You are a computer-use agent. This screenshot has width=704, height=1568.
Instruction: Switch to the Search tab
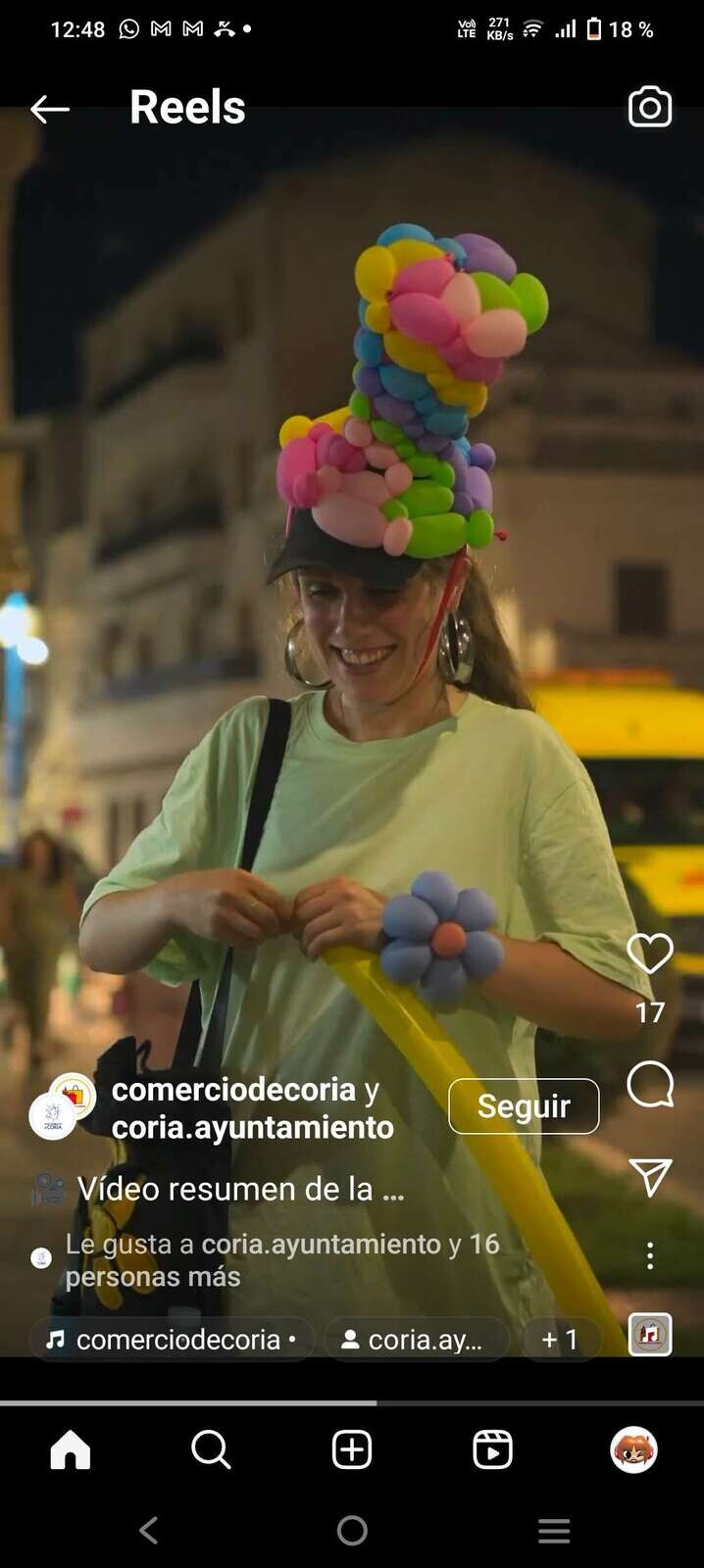pyautogui.click(x=211, y=1449)
